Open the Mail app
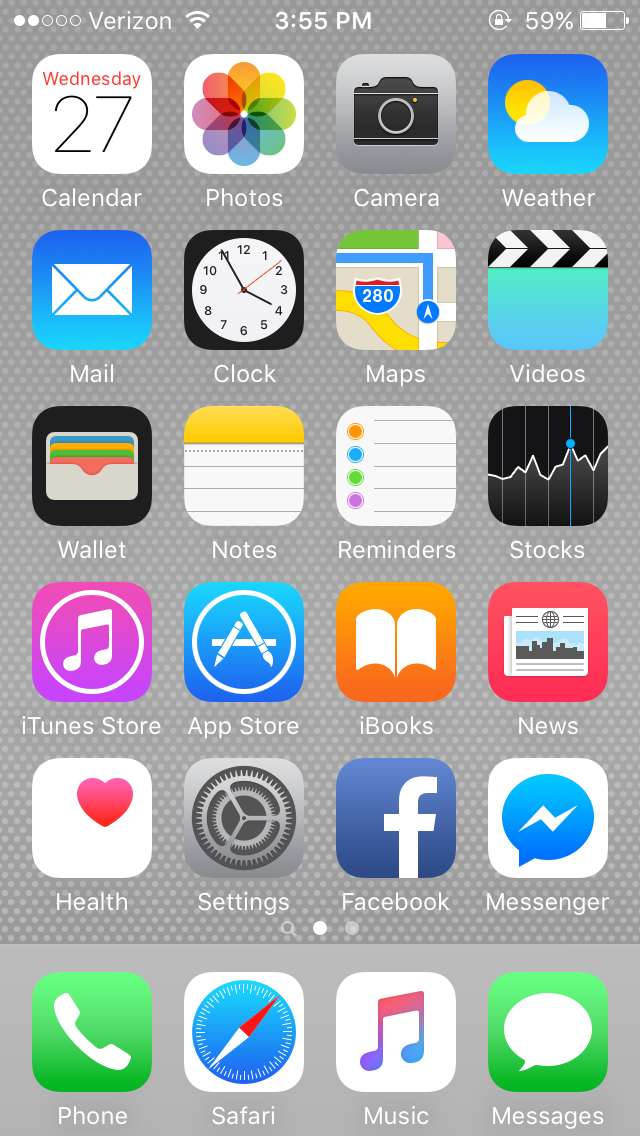Viewport: 640px width, 1136px height. click(92, 290)
